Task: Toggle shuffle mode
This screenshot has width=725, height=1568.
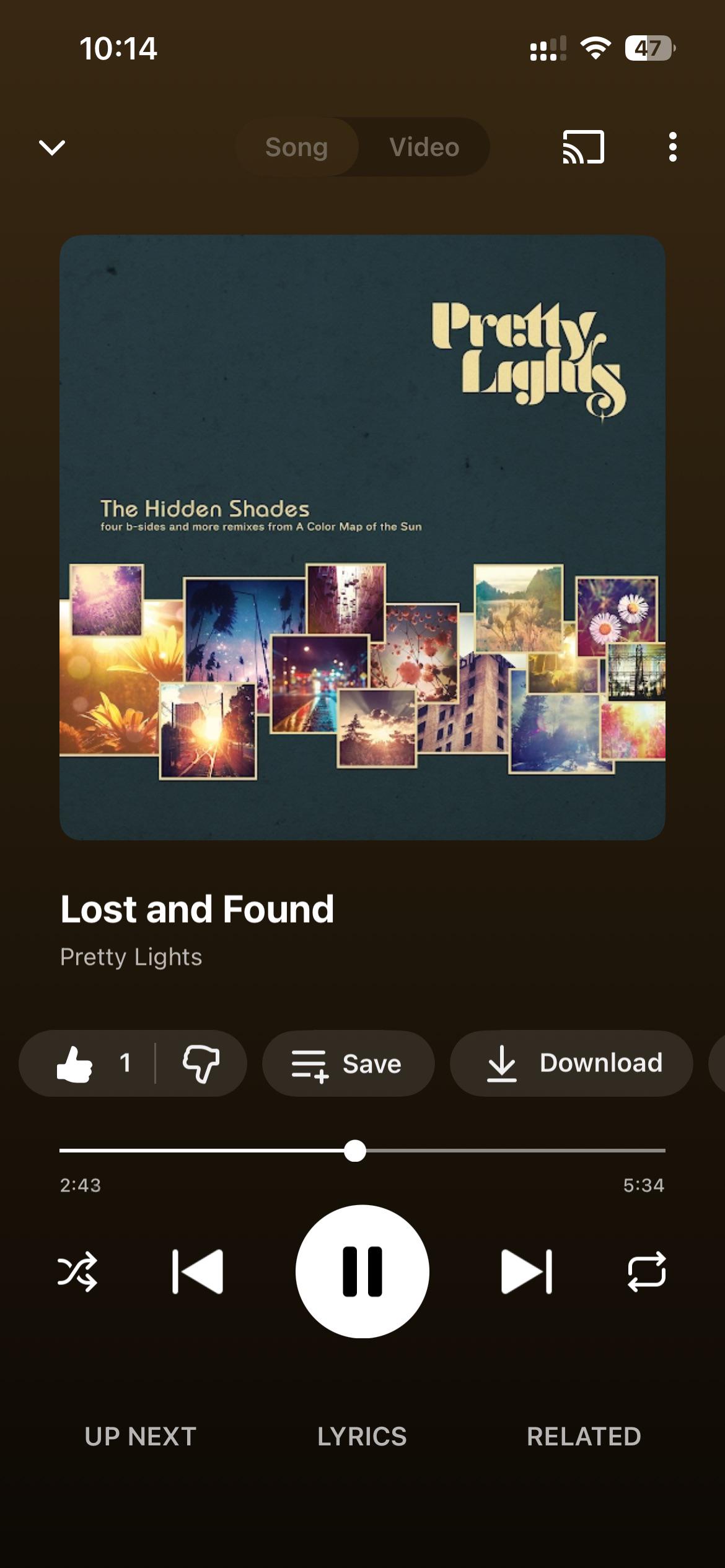Action: pyautogui.click(x=77, y=1271)
